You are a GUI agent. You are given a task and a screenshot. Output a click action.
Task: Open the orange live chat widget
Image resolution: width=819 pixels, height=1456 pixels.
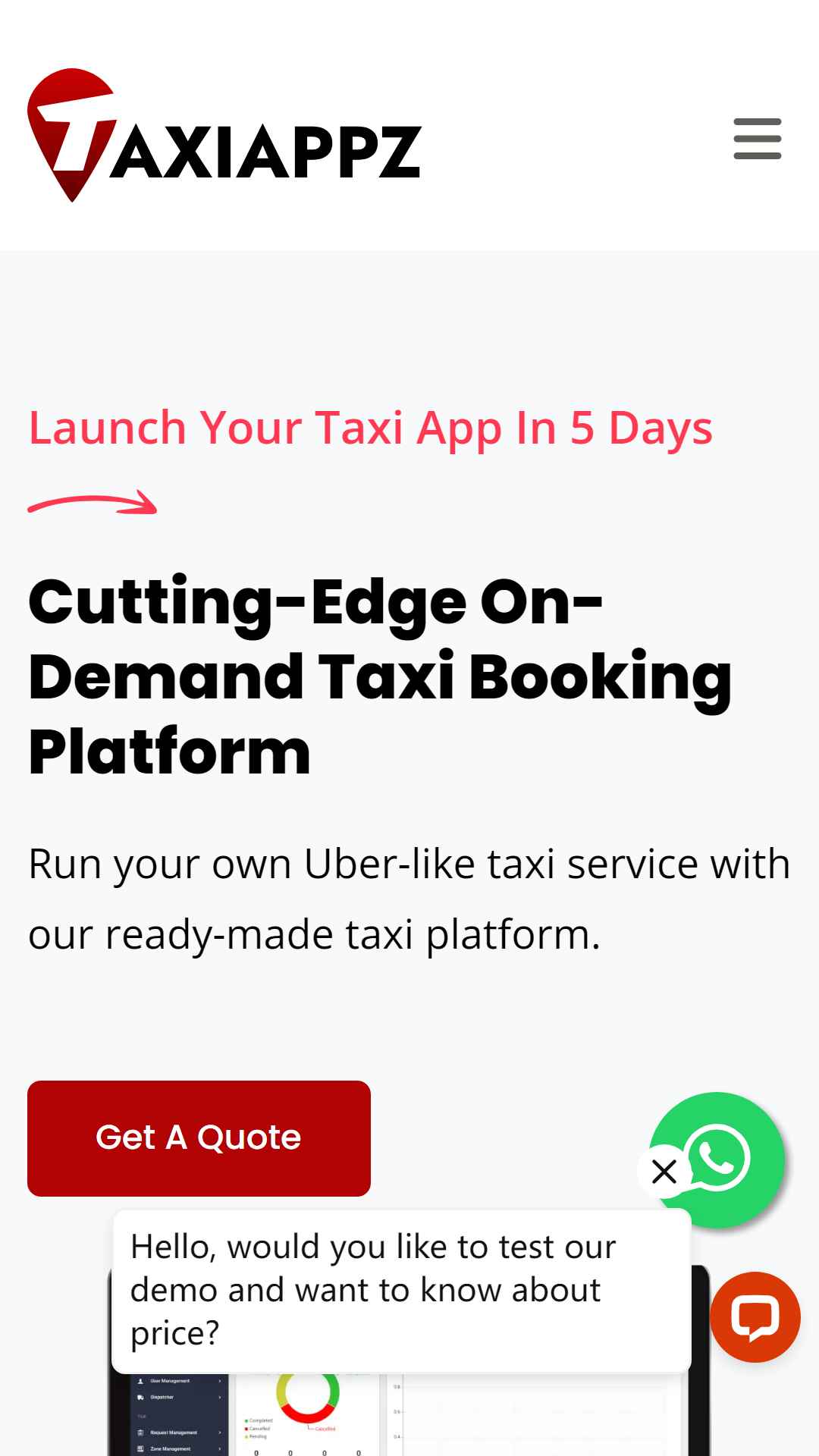tap(755, 1317)
